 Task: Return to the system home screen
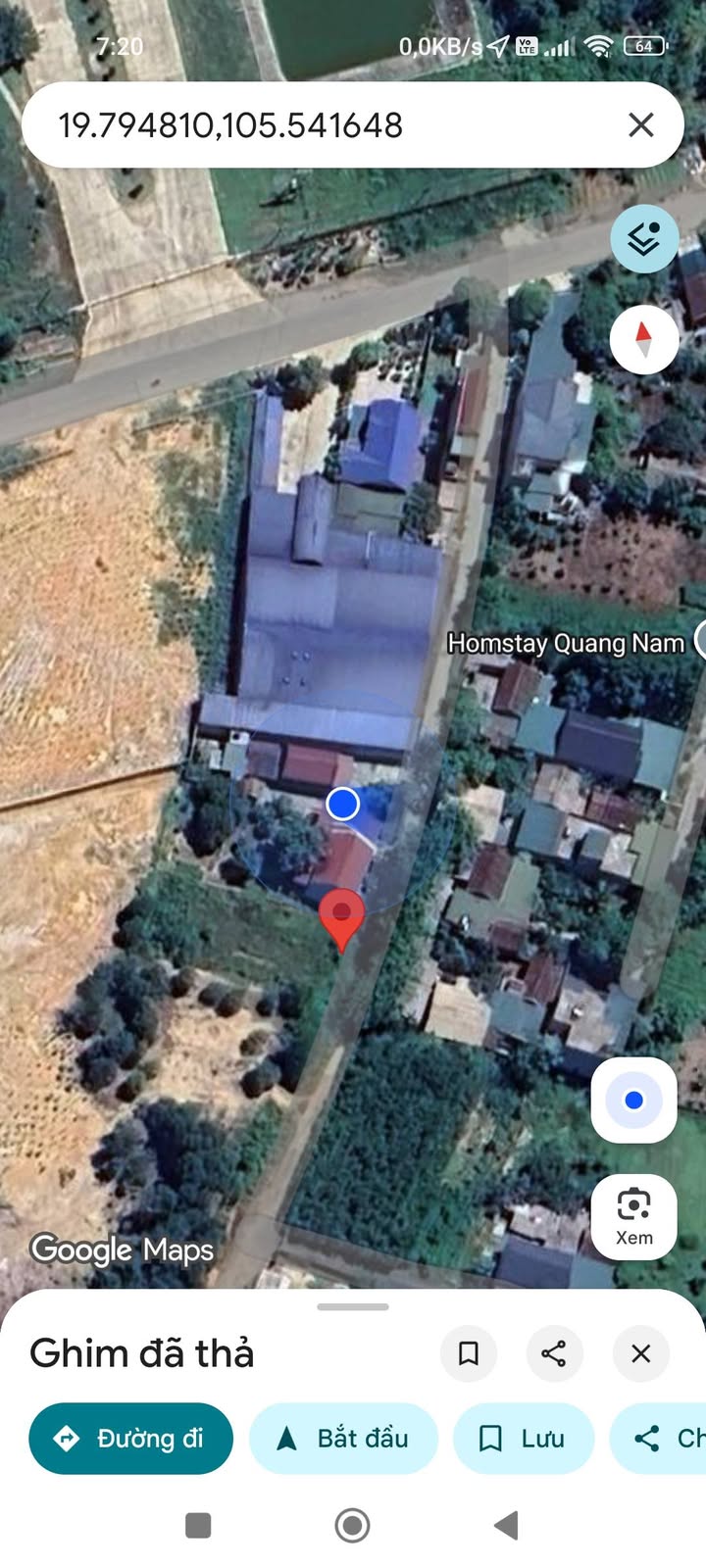352,1525
